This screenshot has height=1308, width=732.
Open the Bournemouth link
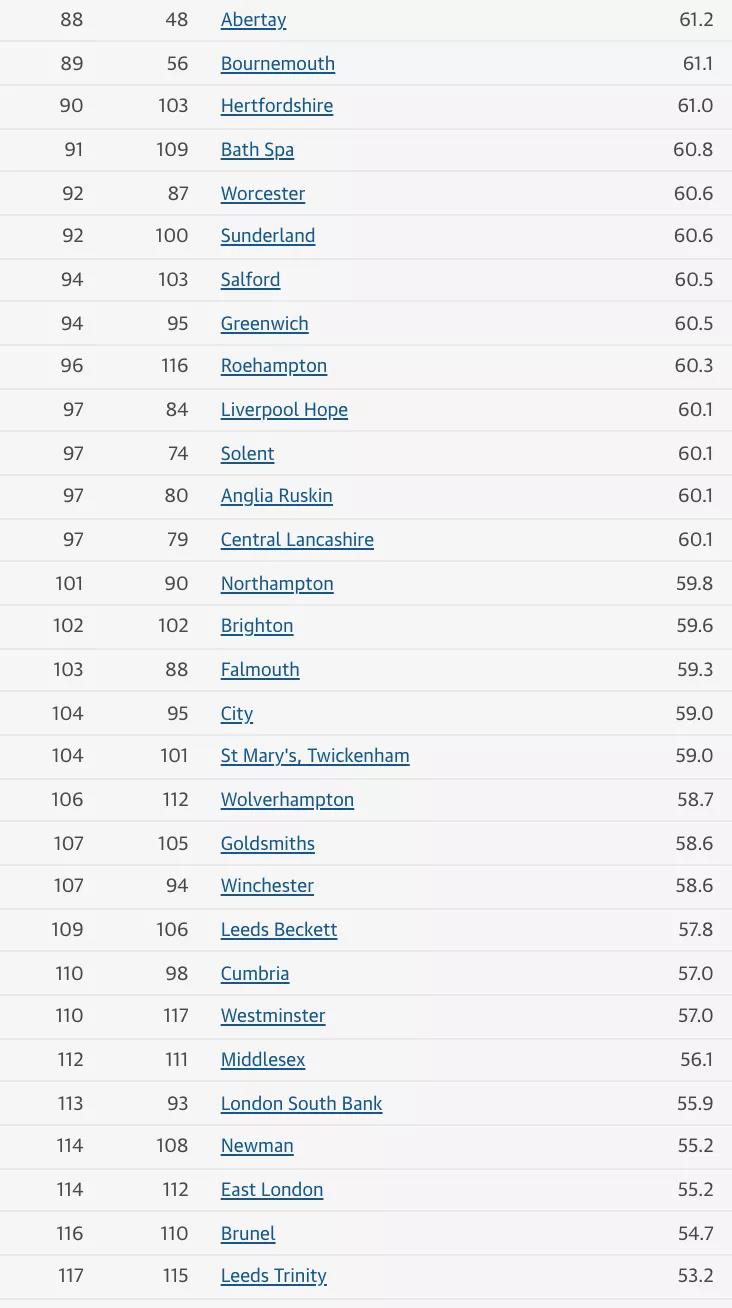click(277, 64)
